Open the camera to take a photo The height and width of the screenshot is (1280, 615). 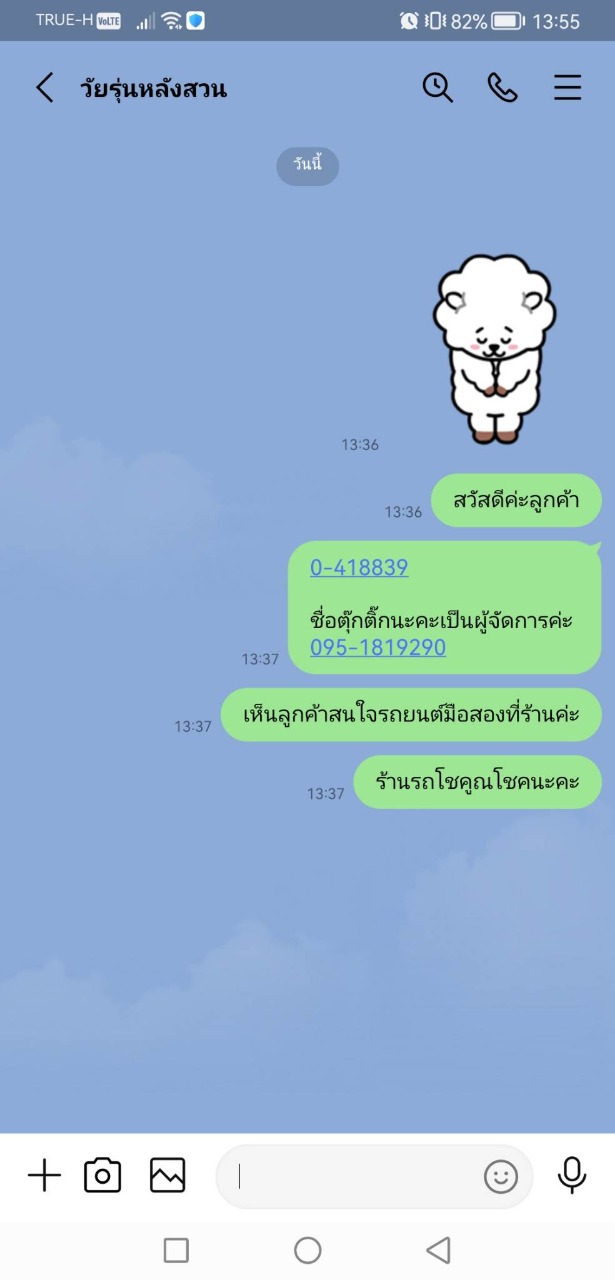click(x=102, y=1175)
